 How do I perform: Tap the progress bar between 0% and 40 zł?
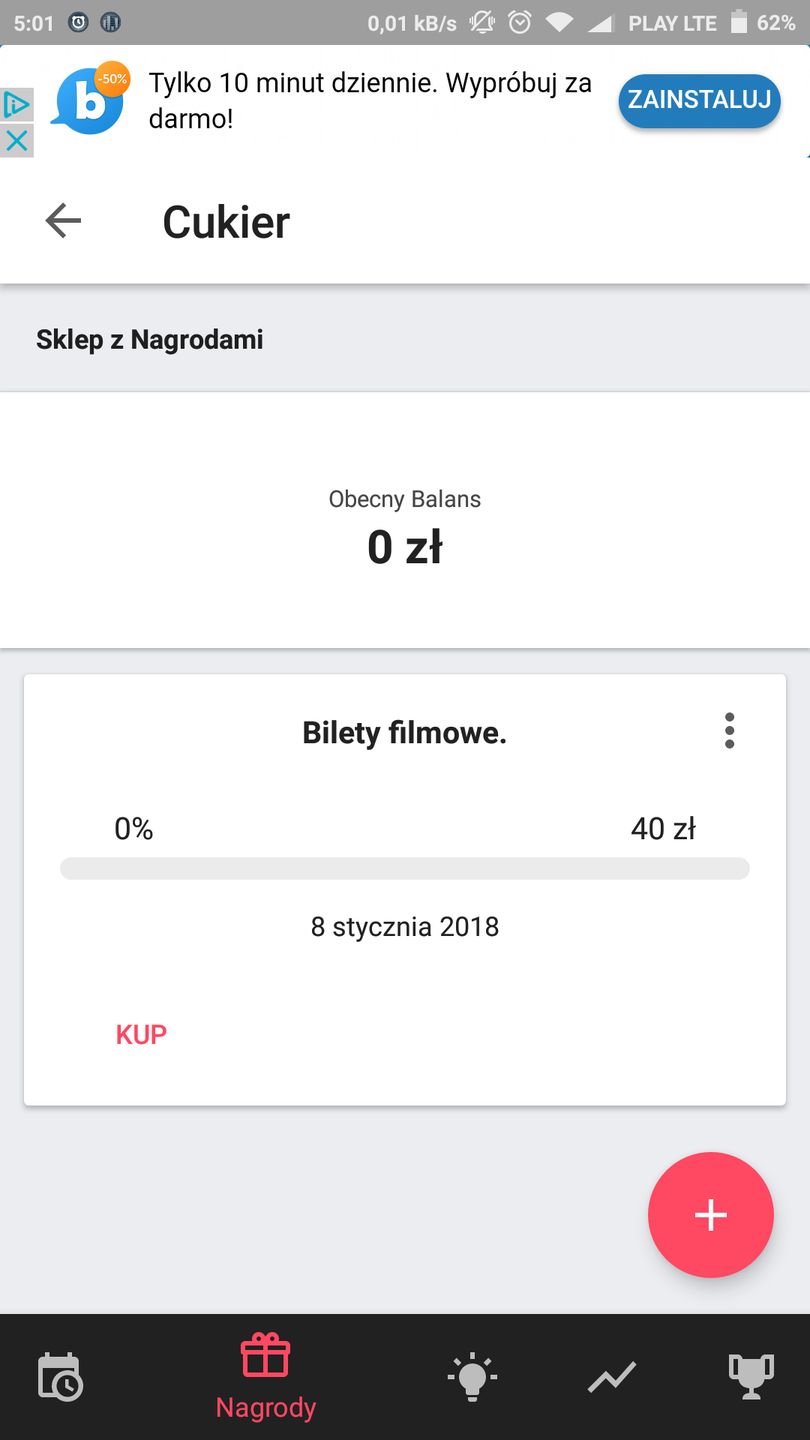tap(405, 868)
